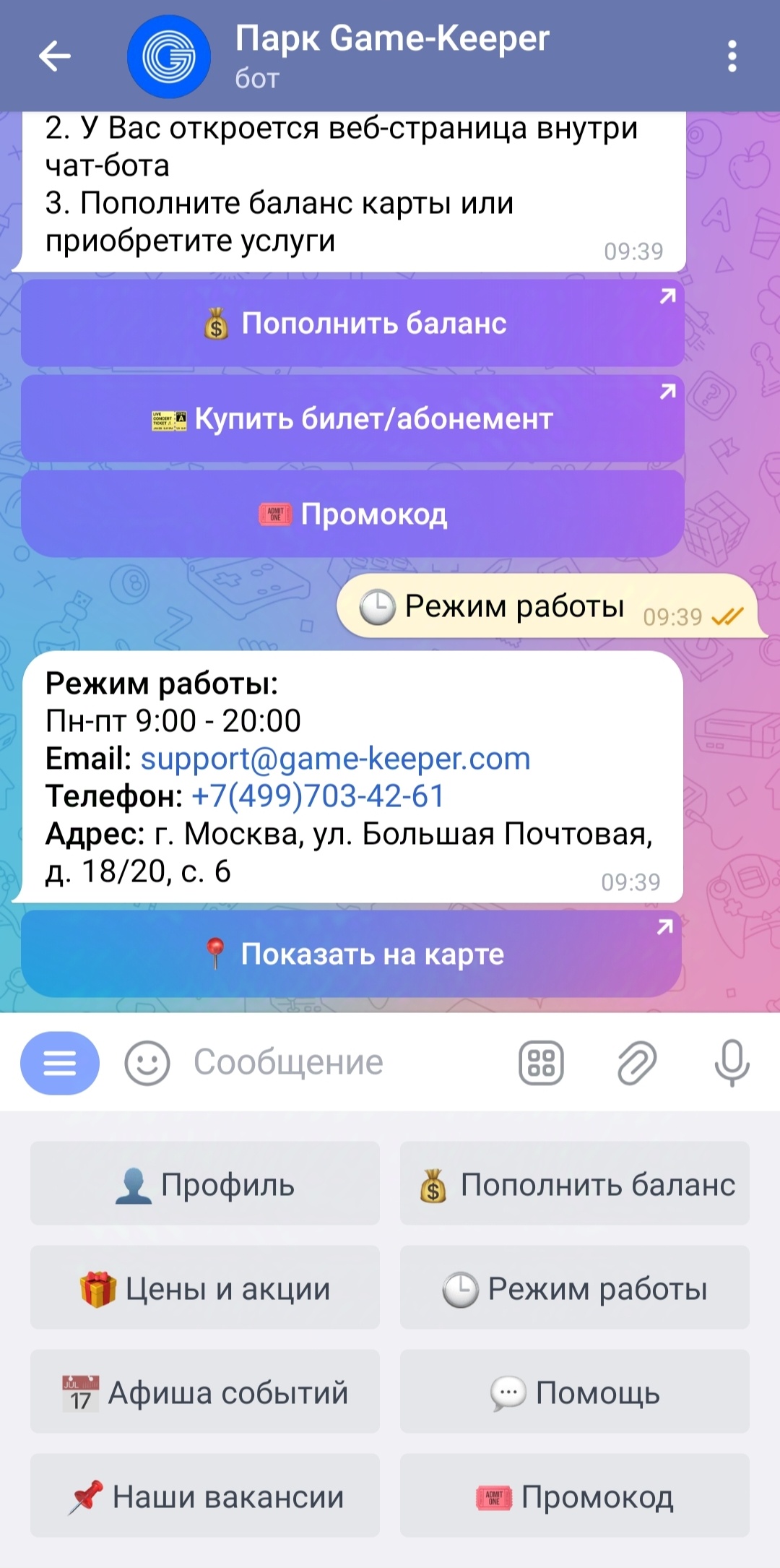Toggle the bot keyboard grid icon
This screenshot has height=1568, width=780.
tap(541, 1063)
